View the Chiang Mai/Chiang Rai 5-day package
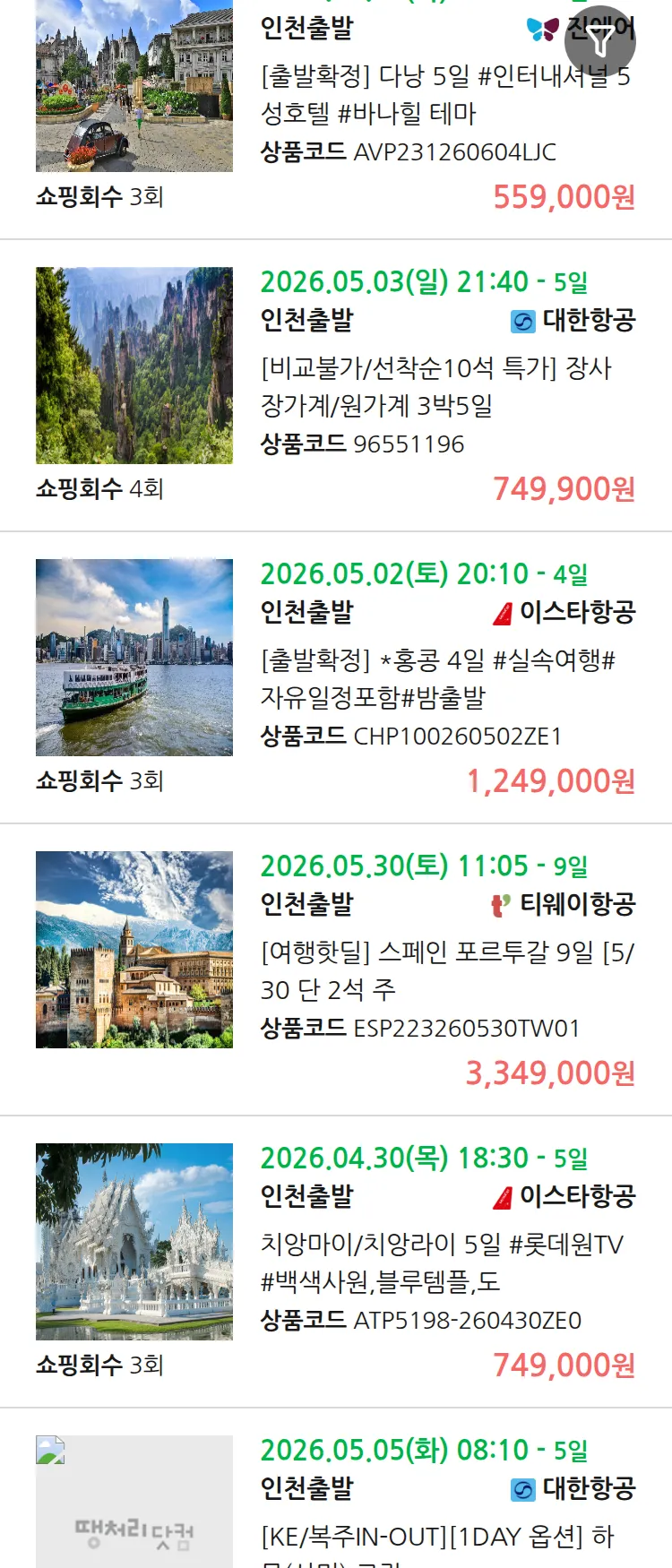This screenshot has width=672, height=1568. point(441,1262)
